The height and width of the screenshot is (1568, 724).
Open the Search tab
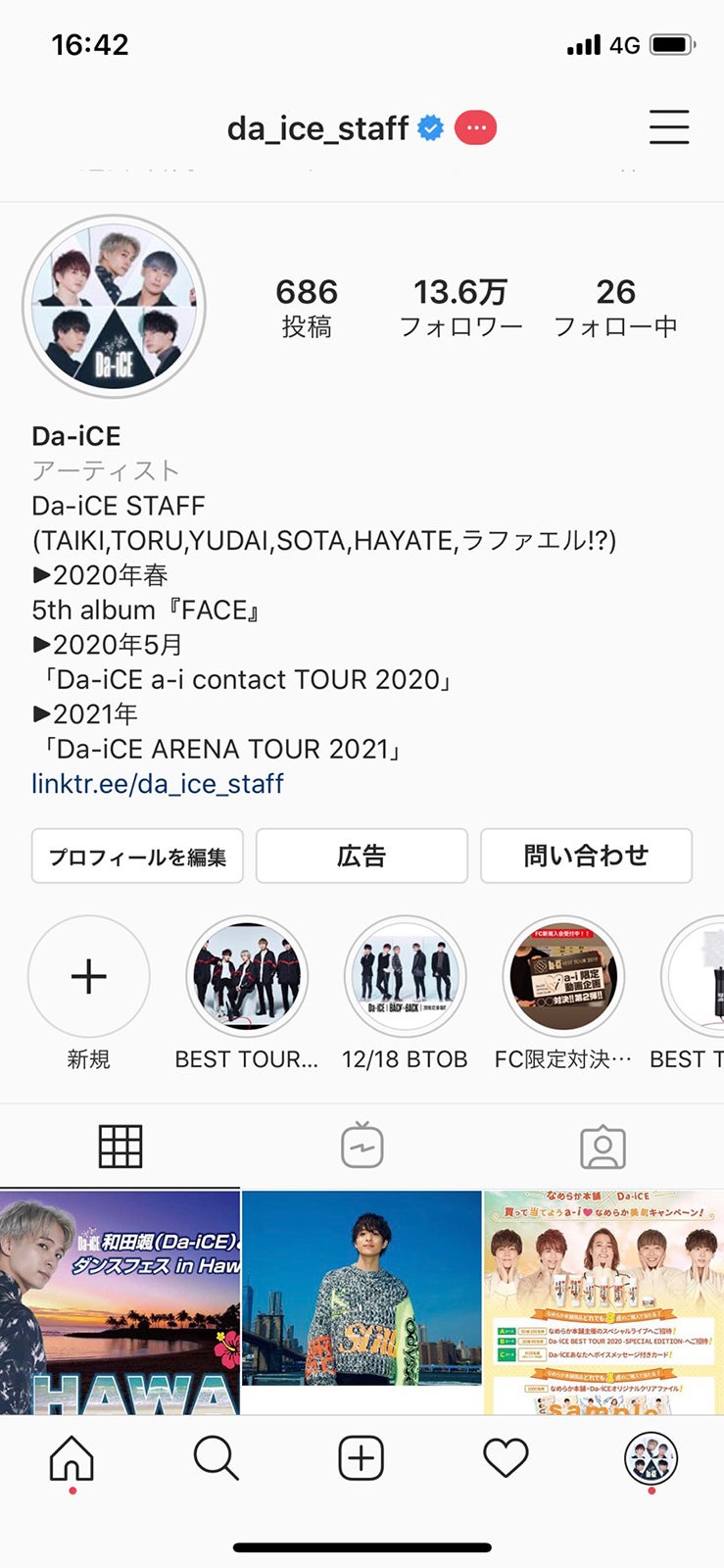[x=217, y=1457]
